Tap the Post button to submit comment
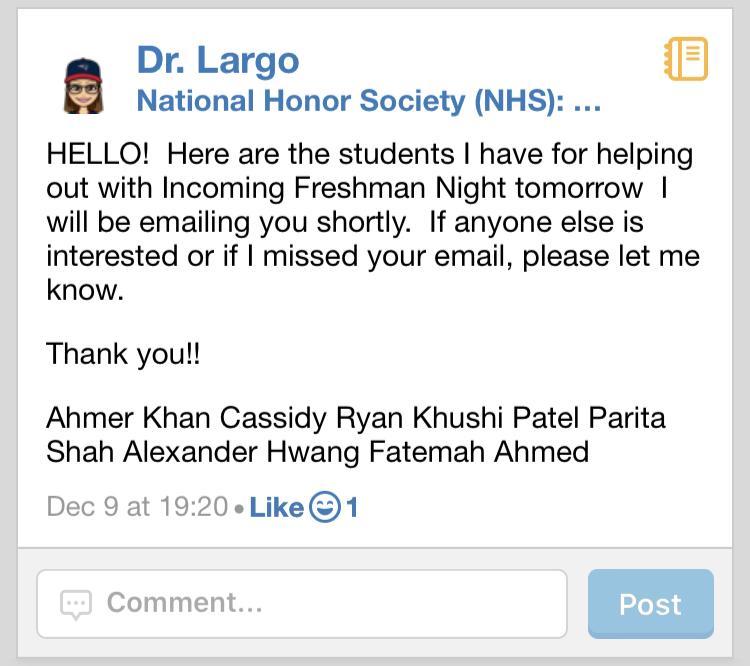 pos(650,603)
